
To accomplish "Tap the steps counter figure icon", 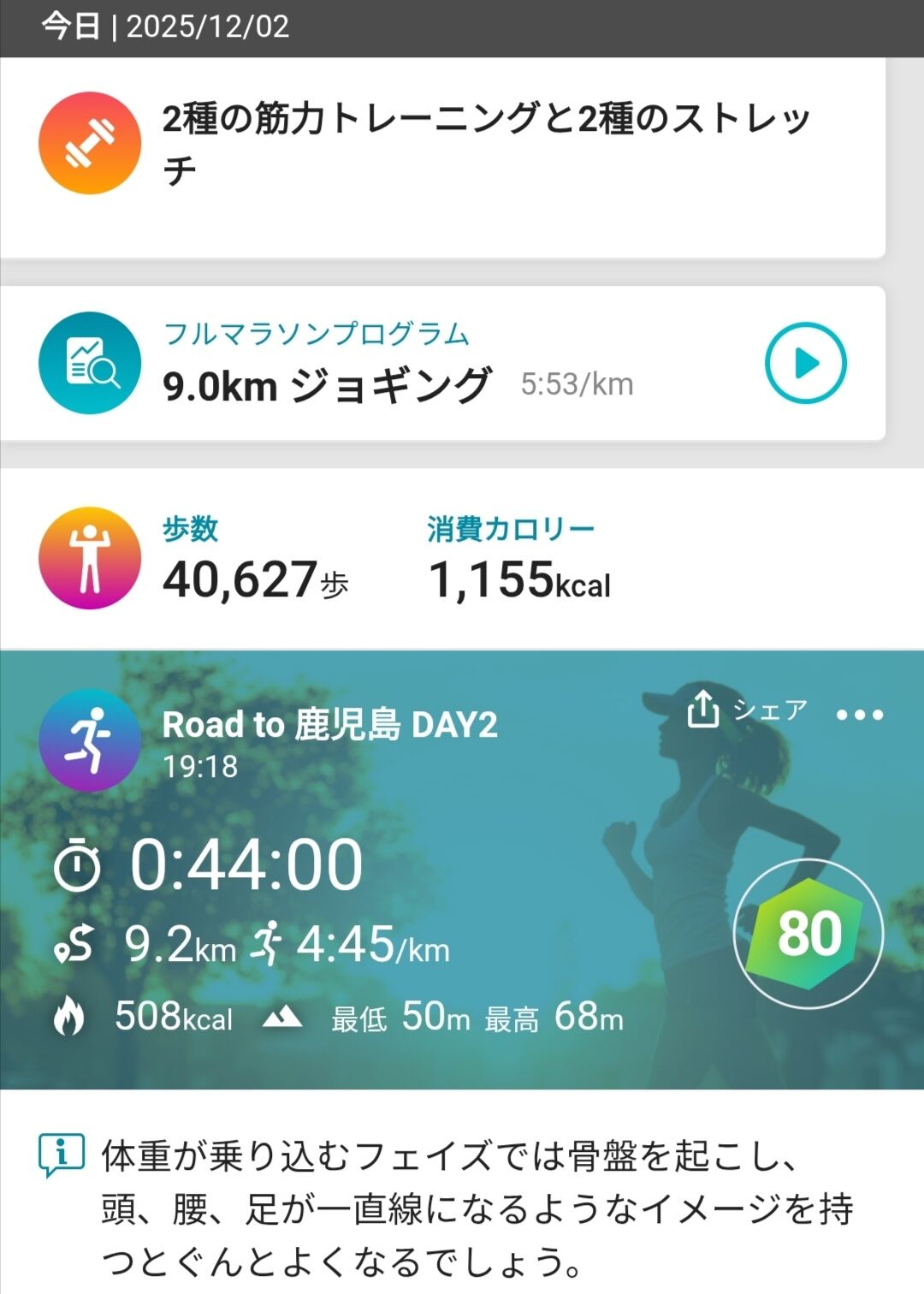I will click(x=88, y=556).
